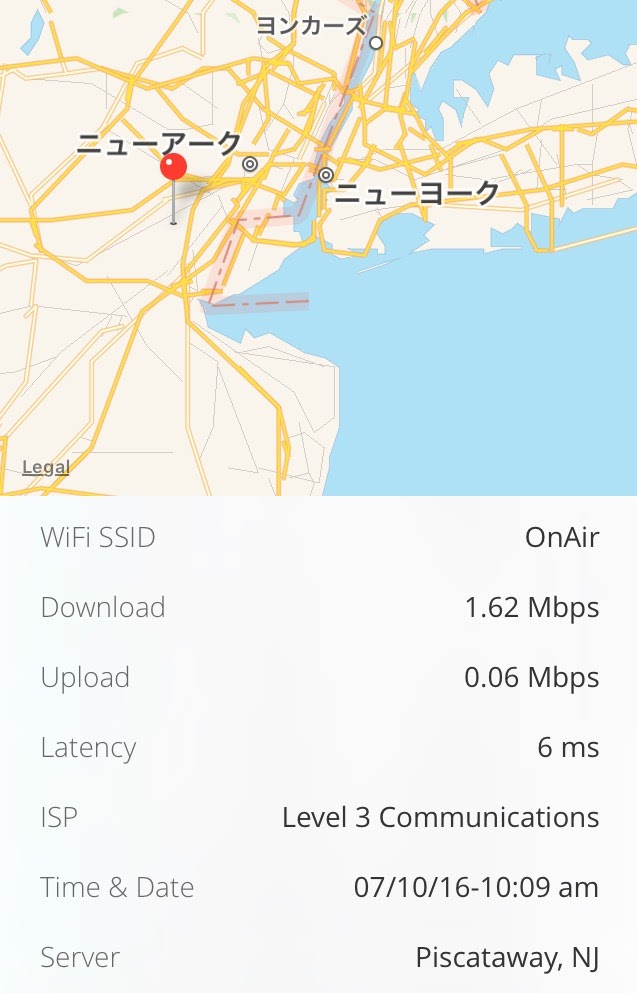This screenshot has width=637, height=993.
Task: Tap the red location pin on the map
Action: 174,168
